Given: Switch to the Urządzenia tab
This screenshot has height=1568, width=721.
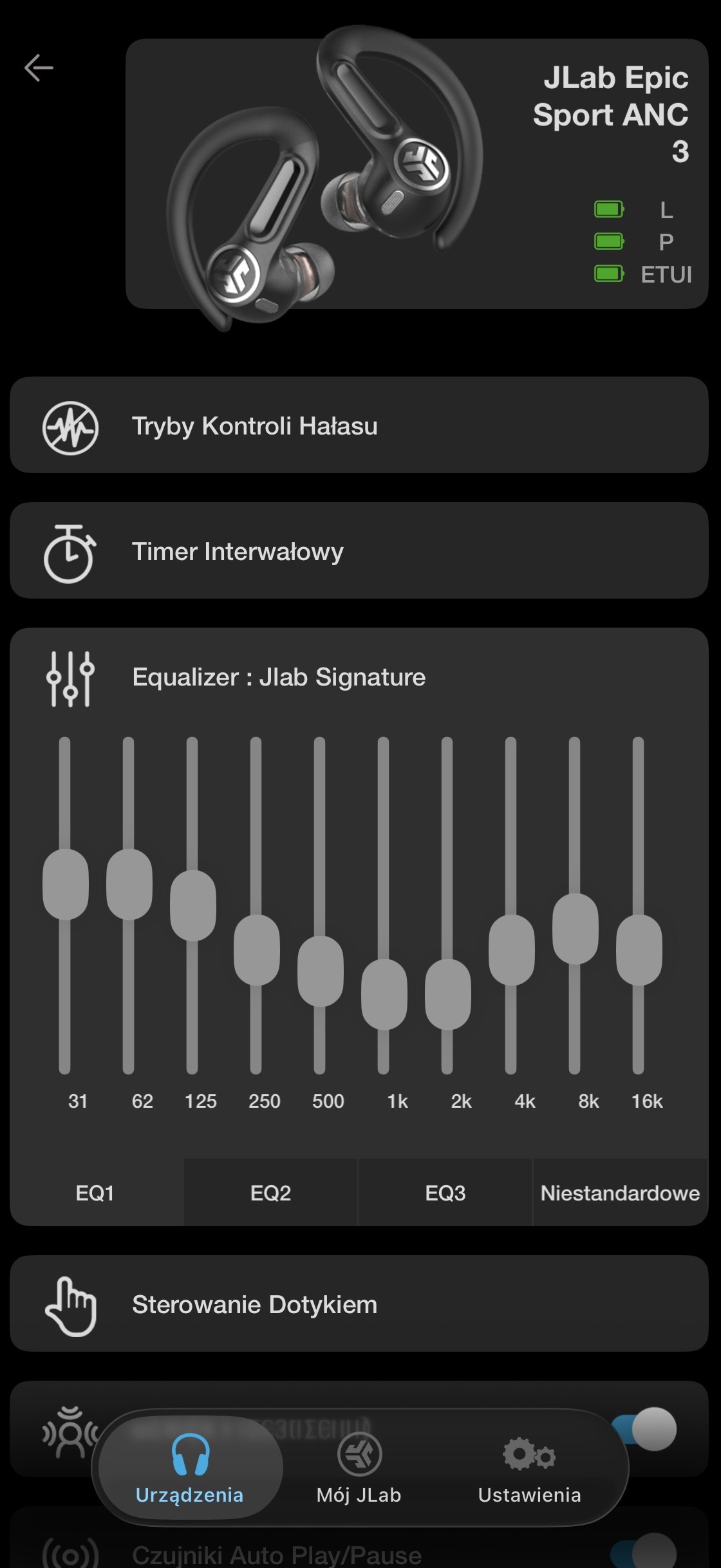Looking at the screenshot, I should point(189,1467).
